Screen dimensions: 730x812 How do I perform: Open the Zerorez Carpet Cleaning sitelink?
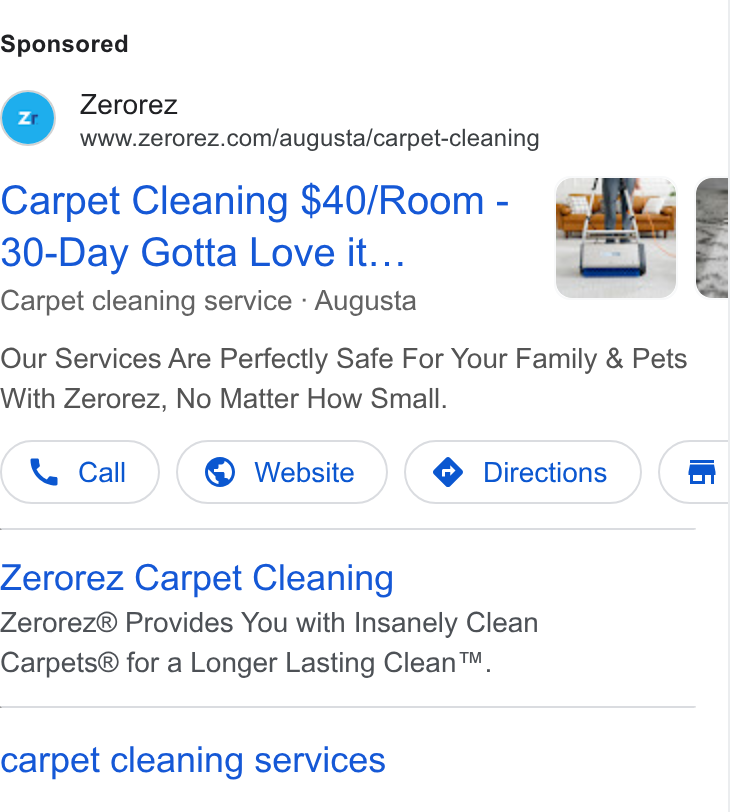197,577
